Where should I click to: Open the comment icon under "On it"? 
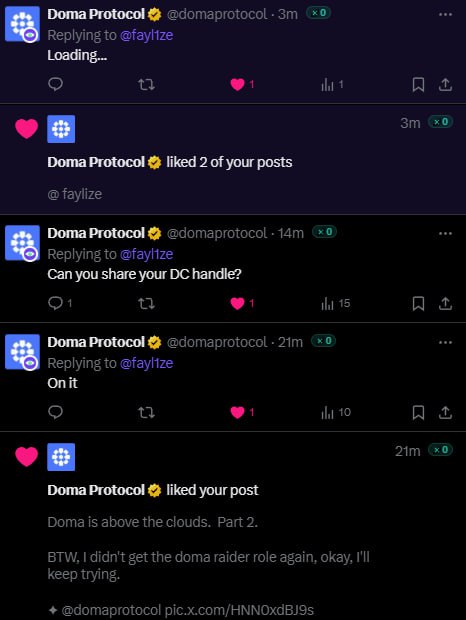(x=55, y=412)
